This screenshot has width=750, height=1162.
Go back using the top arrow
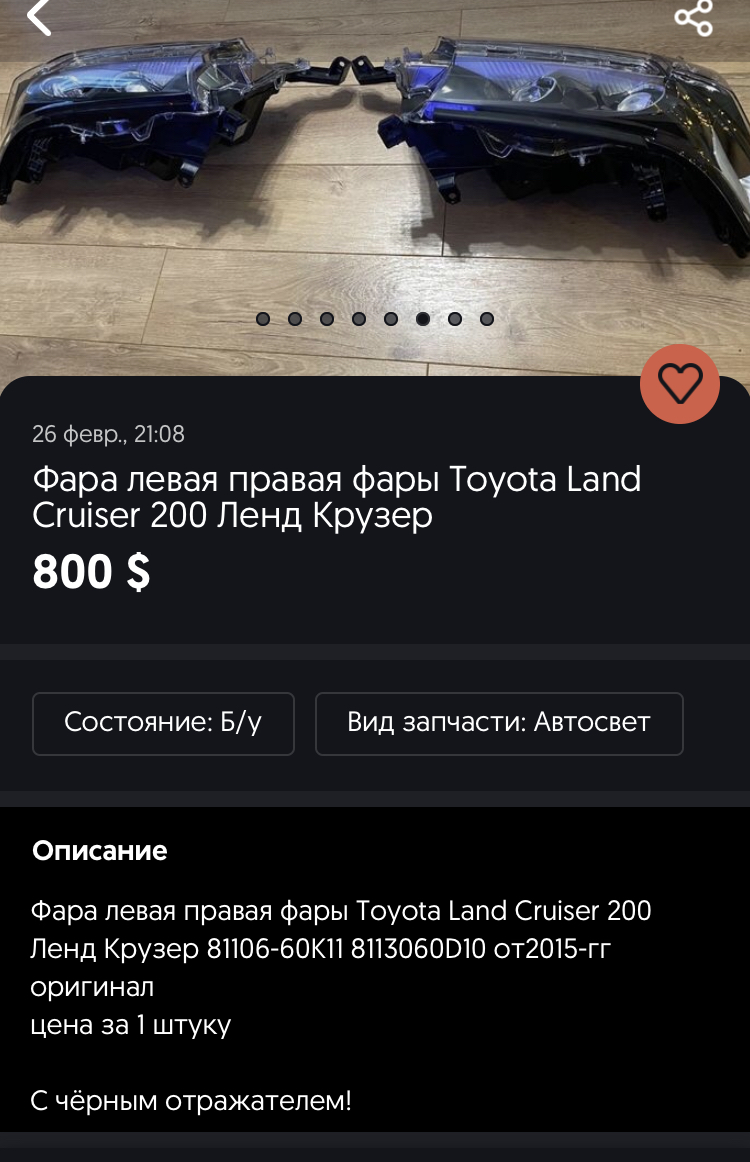[38, 17]
